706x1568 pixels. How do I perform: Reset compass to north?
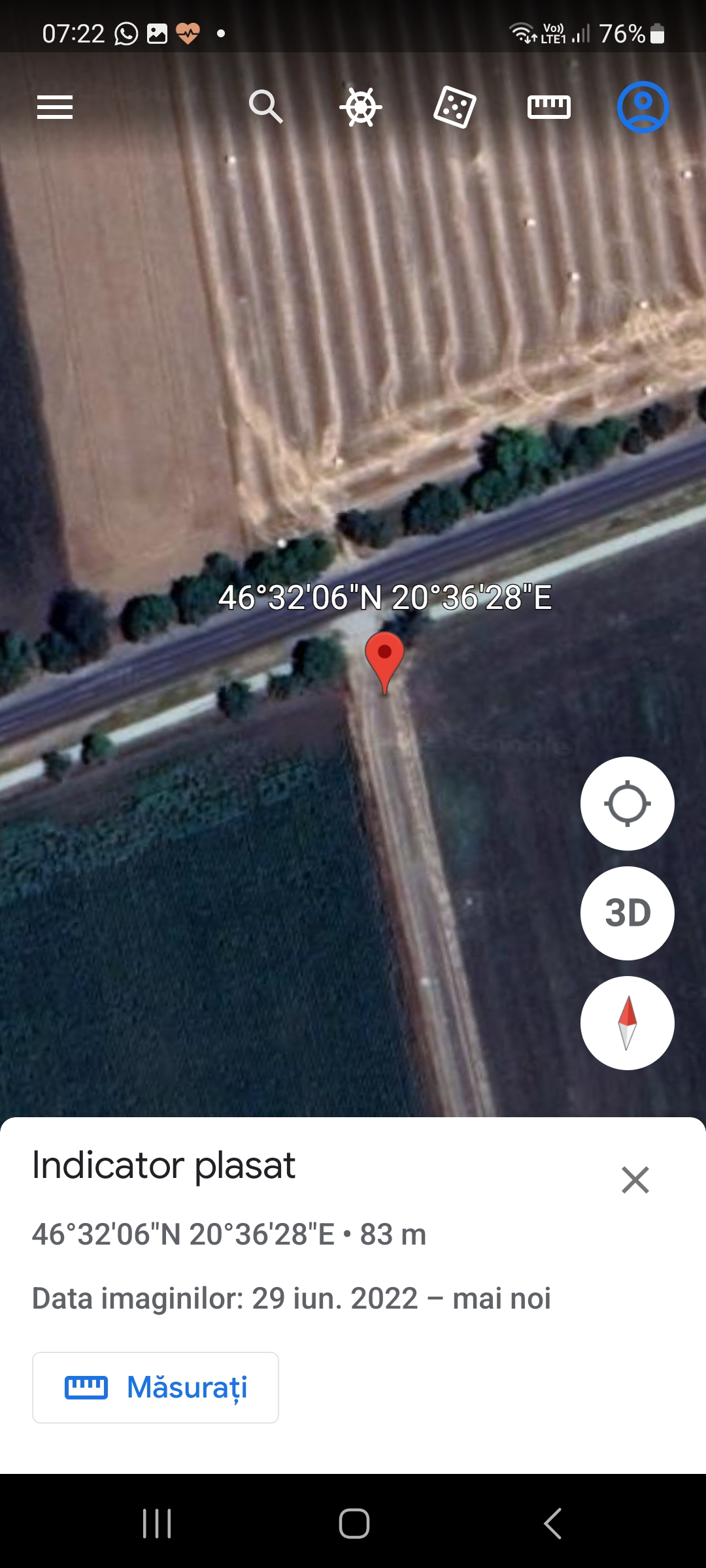pyautogui.click(x=627, y=1022)
